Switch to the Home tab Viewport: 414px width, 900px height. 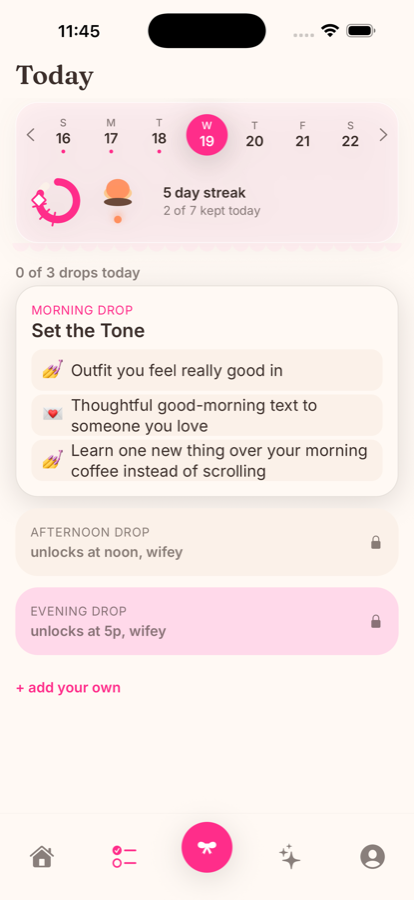(42, 857)
